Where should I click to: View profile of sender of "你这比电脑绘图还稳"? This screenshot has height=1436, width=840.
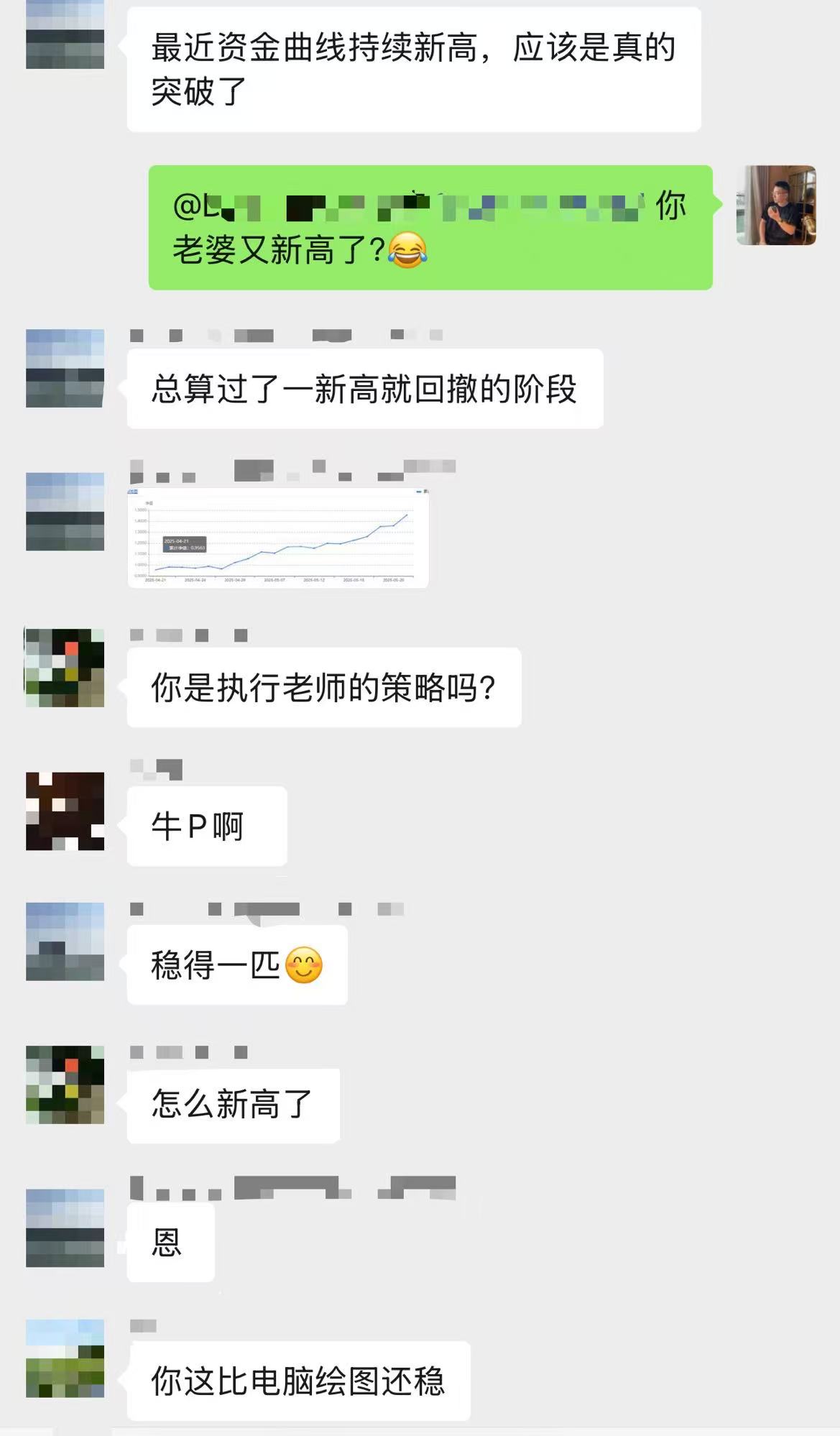coord(65,1358)
